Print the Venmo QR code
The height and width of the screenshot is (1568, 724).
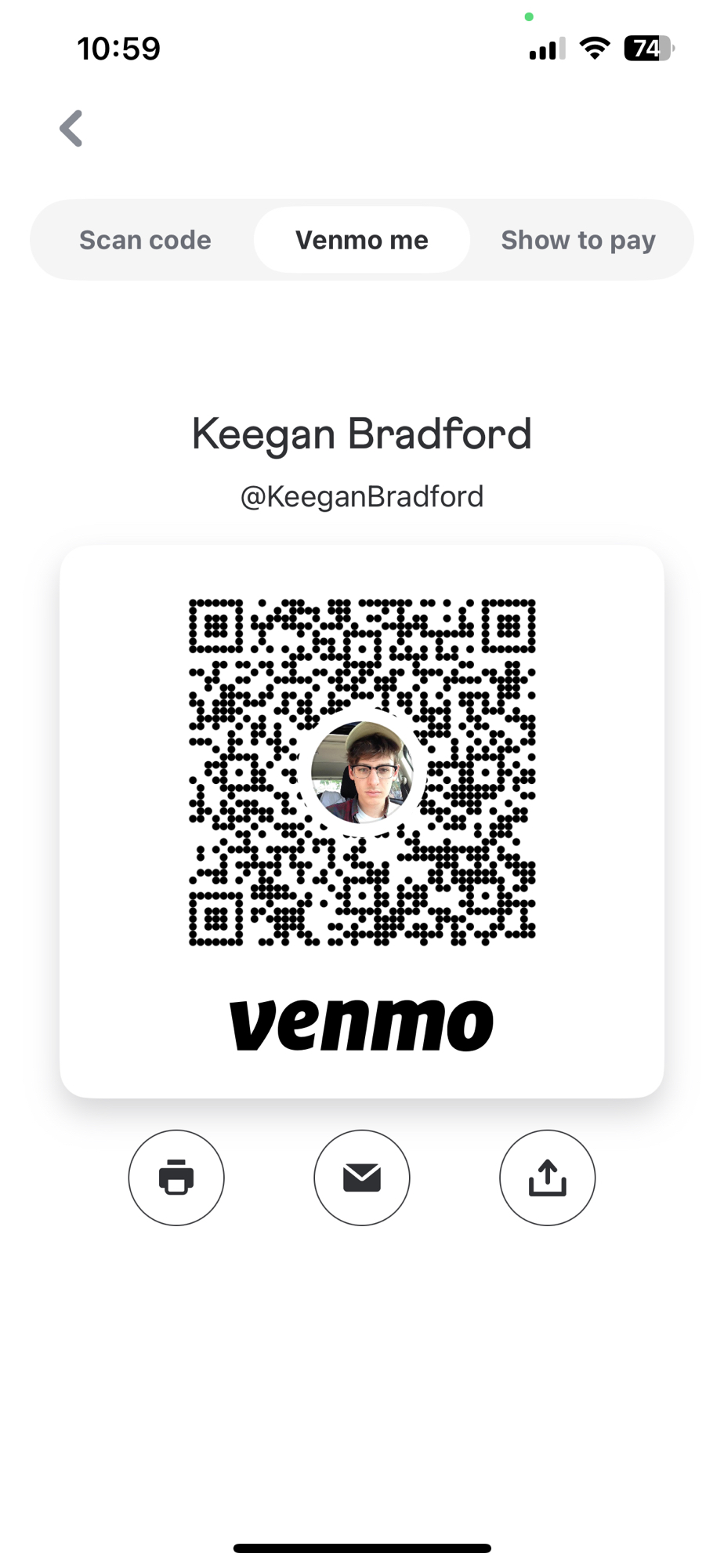(176, 1177)
